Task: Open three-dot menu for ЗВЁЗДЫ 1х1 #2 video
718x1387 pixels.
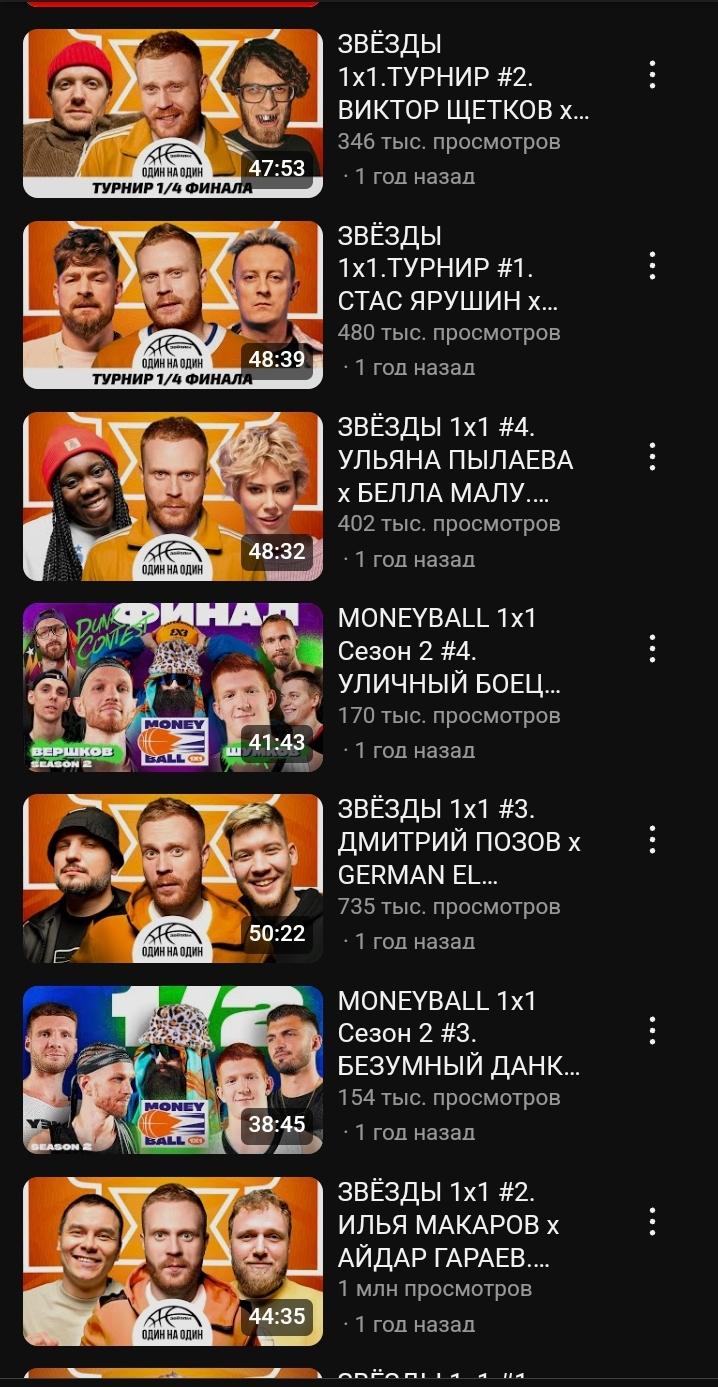Action: [652, 1222]
